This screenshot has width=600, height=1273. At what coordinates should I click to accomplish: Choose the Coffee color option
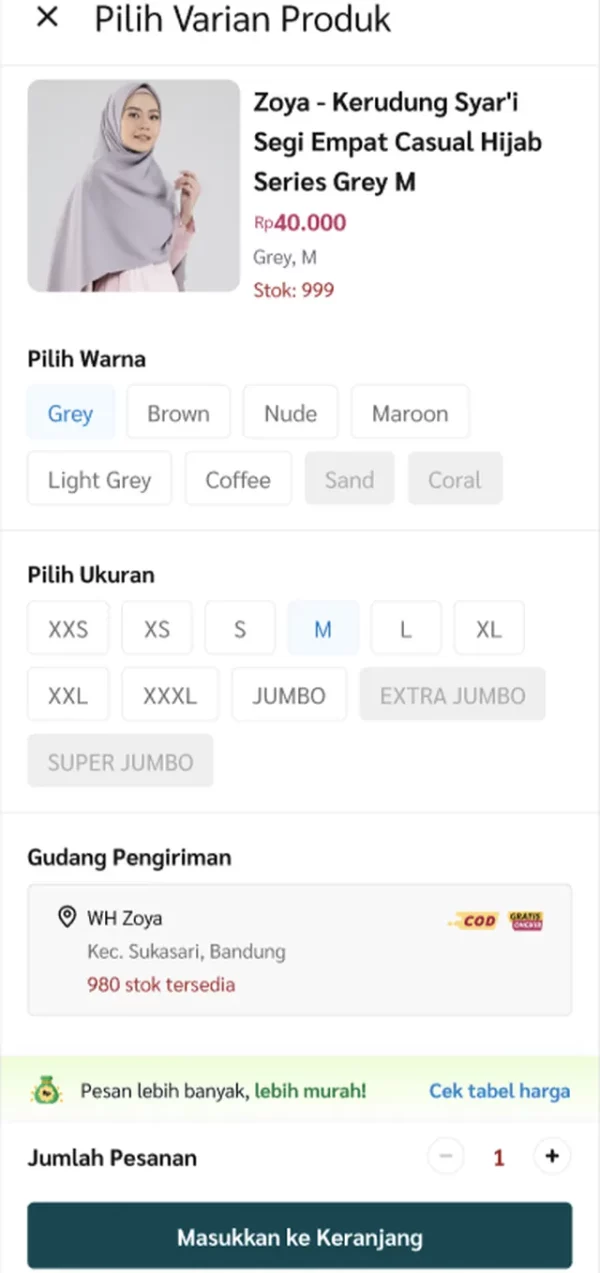tap(238, 479)
